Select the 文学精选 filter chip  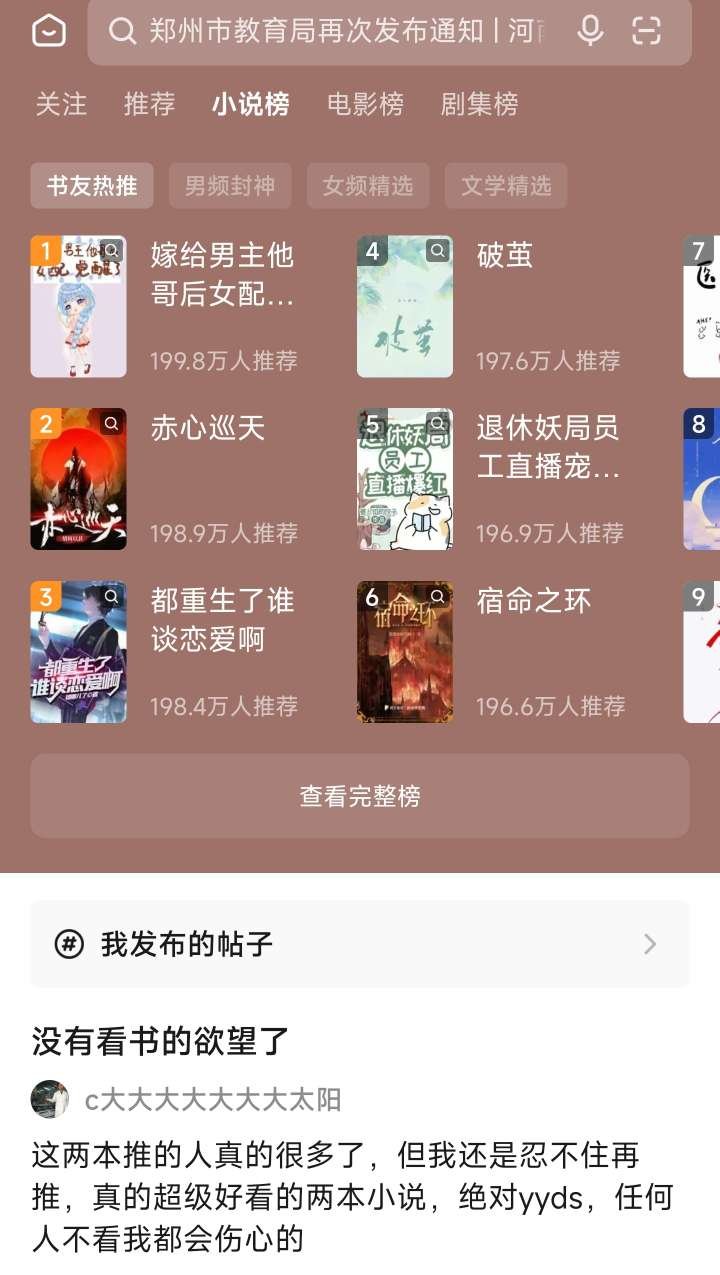(506, 185)
